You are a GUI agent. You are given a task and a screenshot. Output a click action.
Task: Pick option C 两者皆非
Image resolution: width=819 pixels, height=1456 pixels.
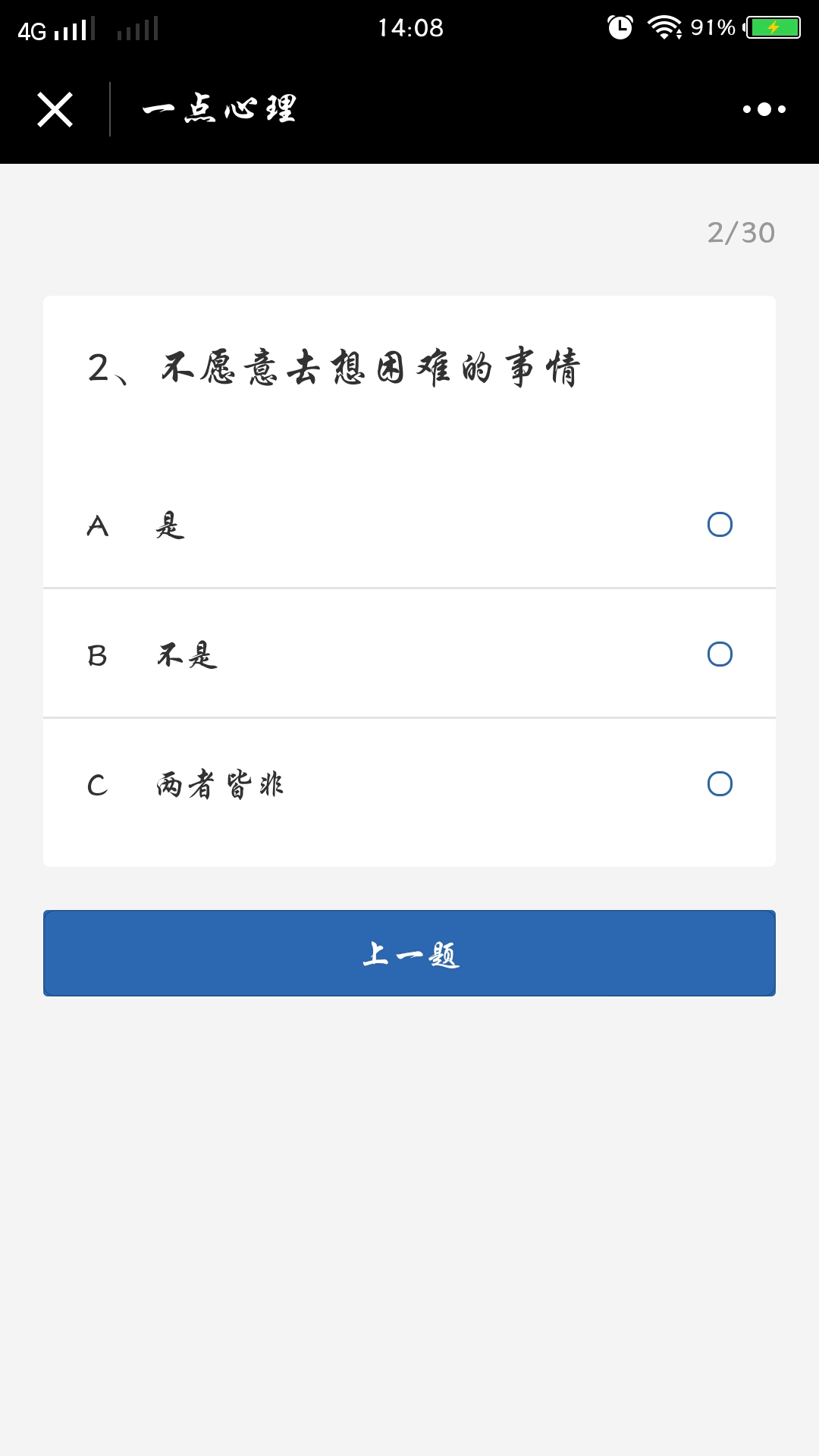(x=409, y=784)
